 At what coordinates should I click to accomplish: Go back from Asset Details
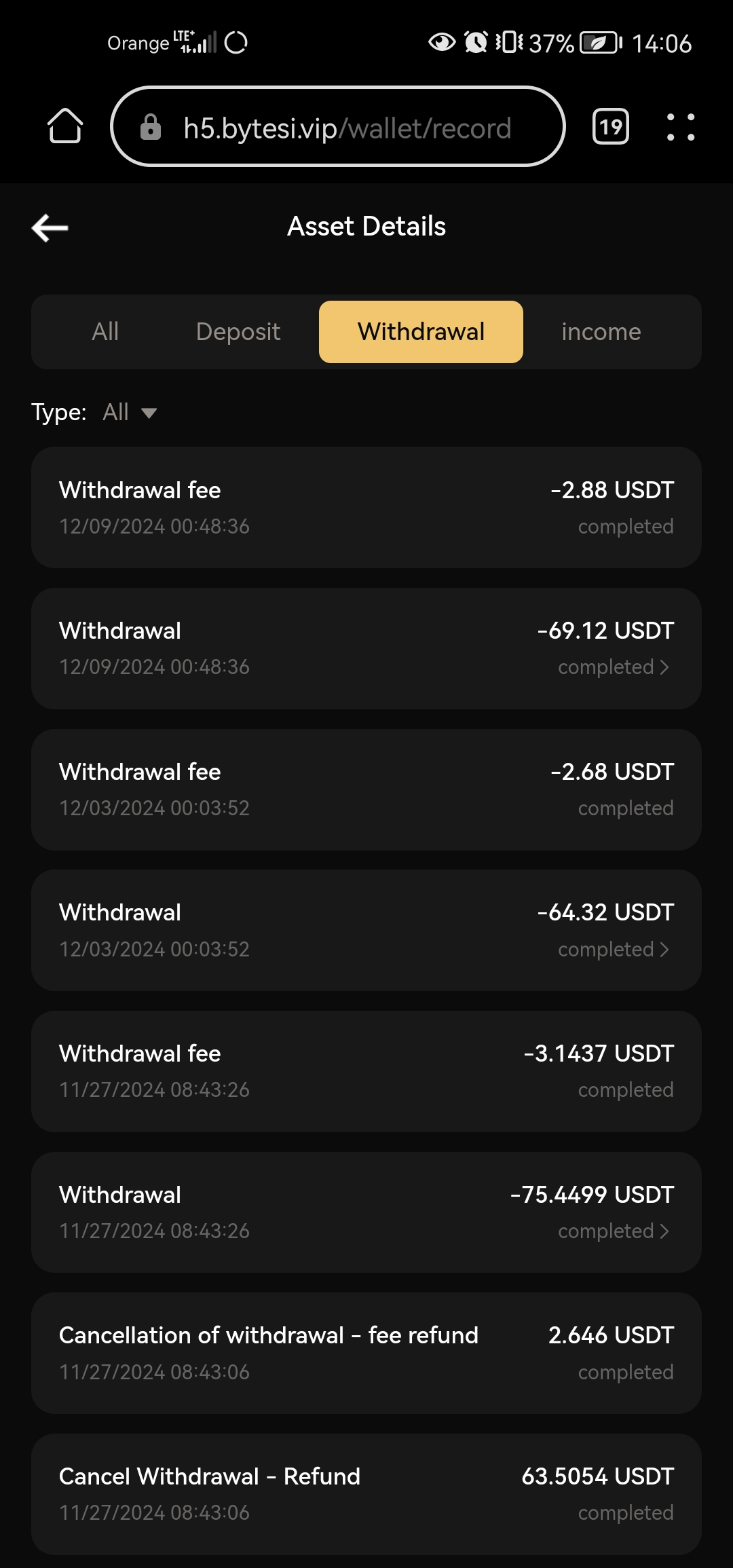click(x=50, y=227)
